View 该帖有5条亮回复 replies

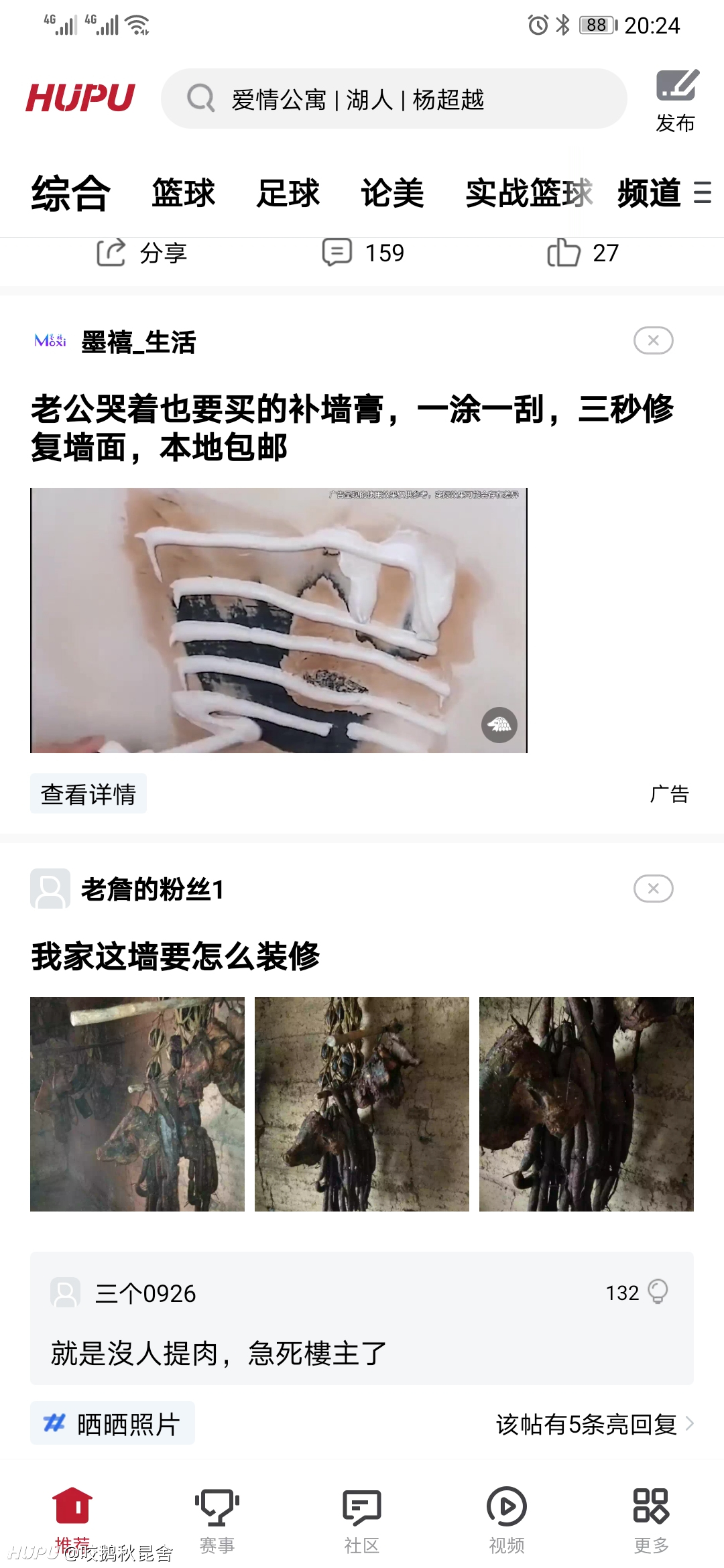(595, 1424)
